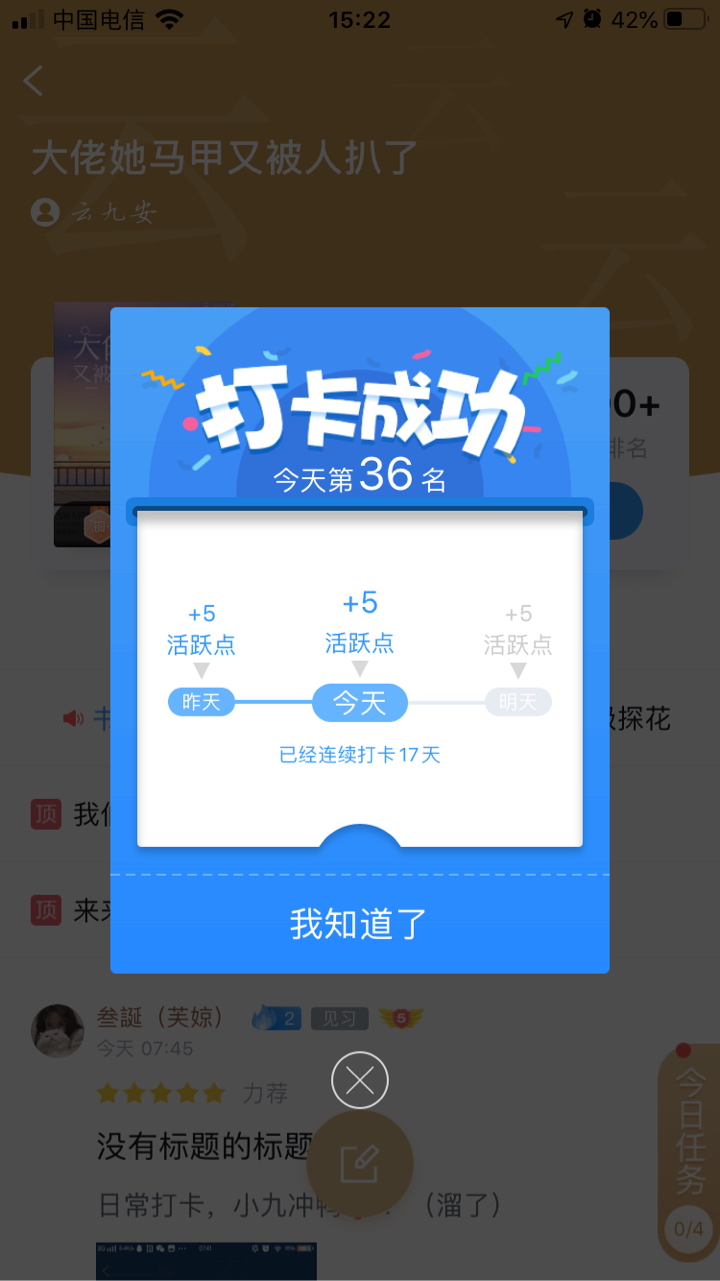Open the 今日任务 daily tasks panel
720x1281 pixels.
click(690, 1152)
